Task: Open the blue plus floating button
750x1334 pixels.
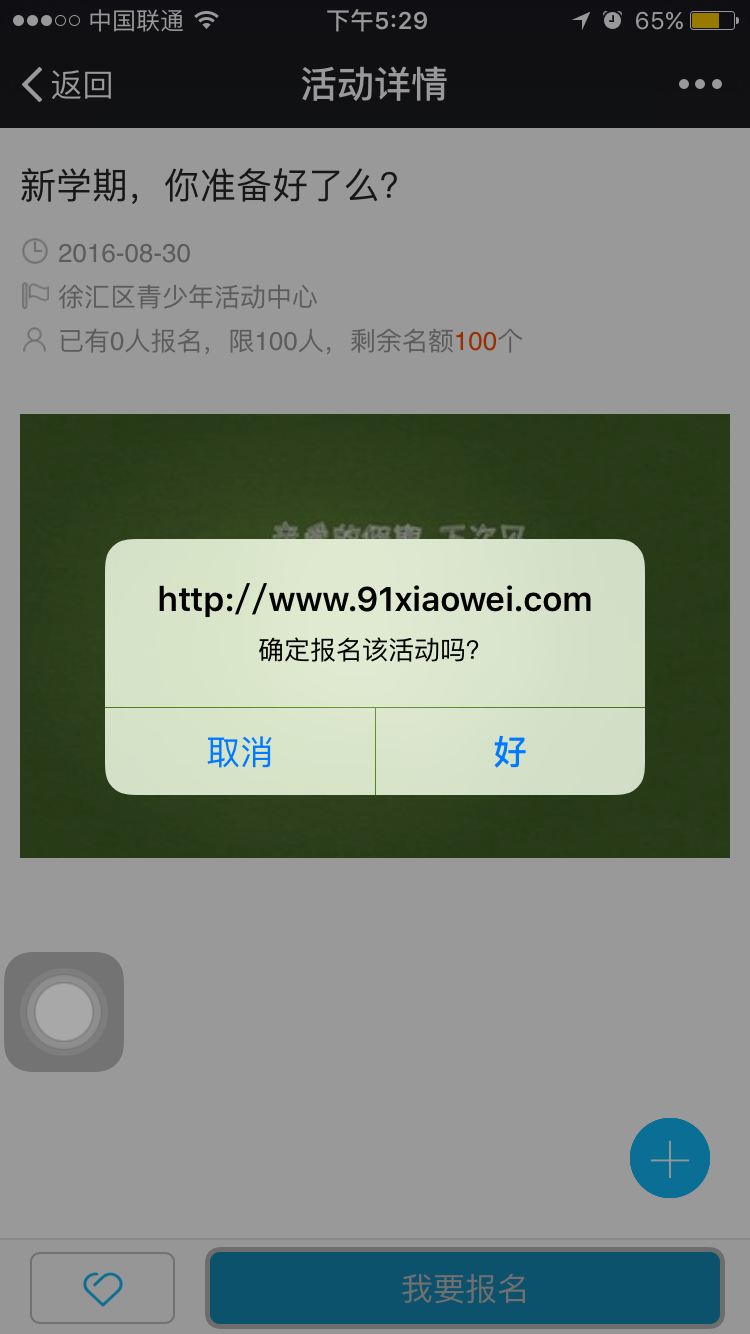Action: [670, 1158]
